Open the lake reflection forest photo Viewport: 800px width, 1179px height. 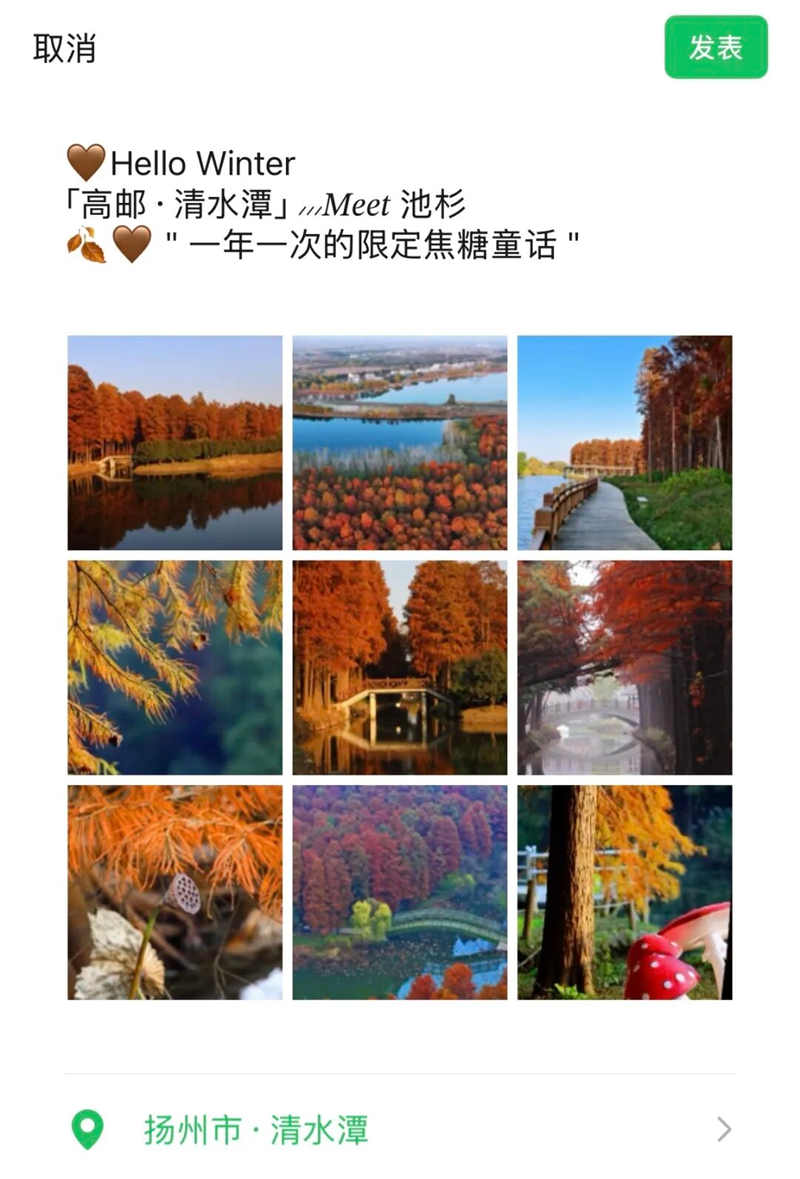coord(175,443)
